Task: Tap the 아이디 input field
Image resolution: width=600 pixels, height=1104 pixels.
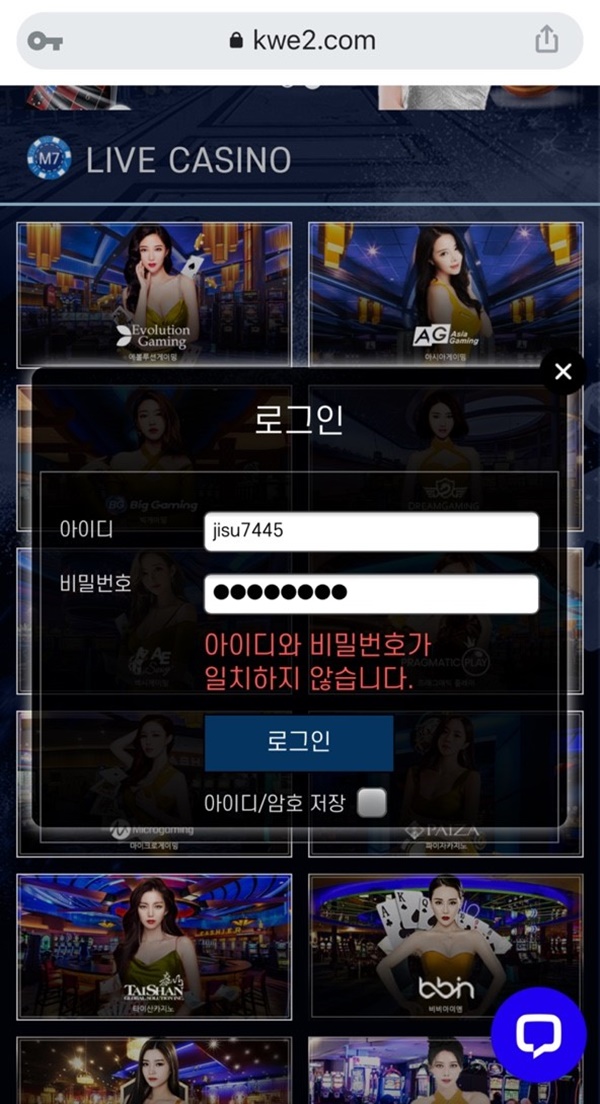Action: (371, 532)
